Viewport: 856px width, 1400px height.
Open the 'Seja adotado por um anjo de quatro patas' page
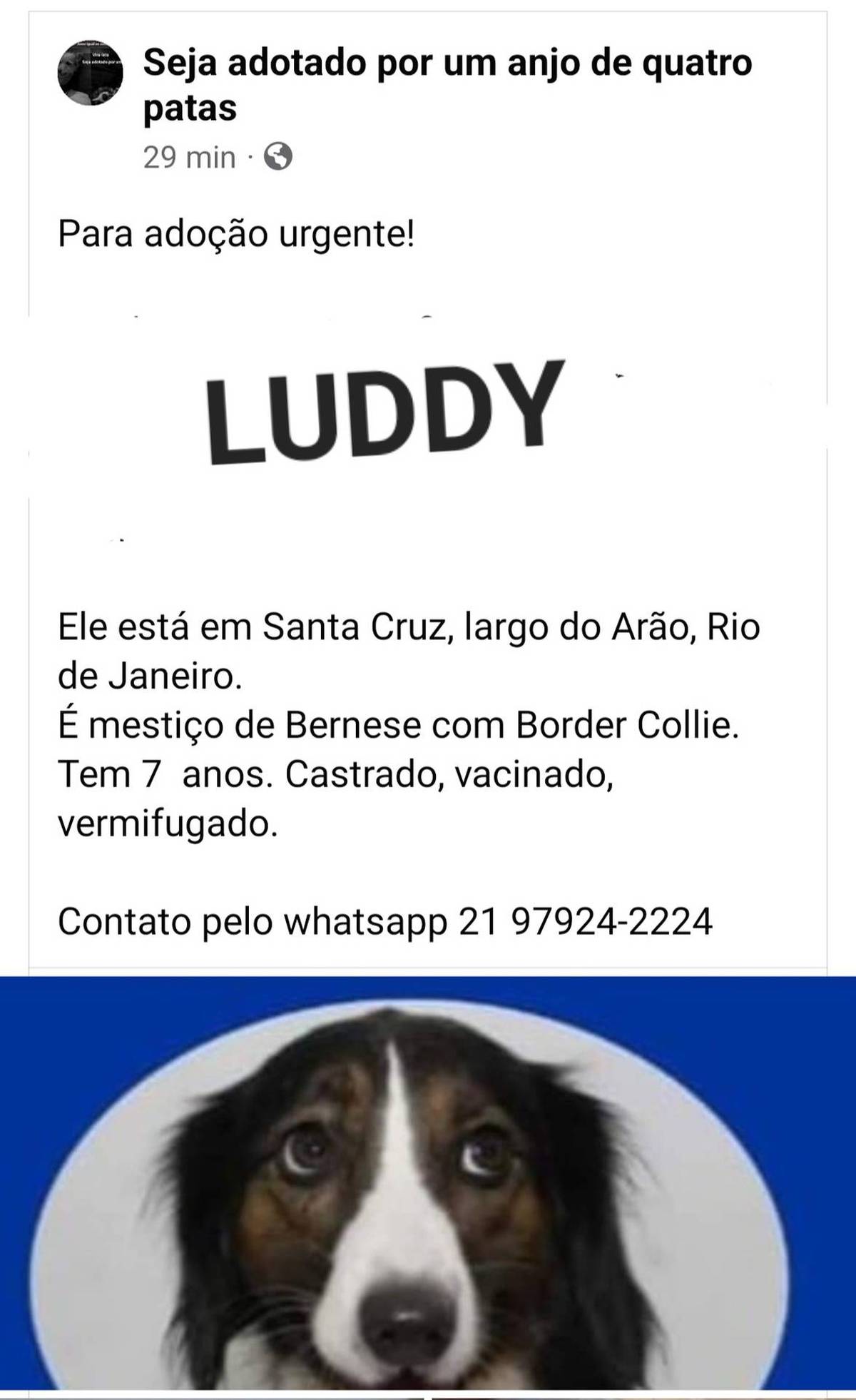click(447, 85)
